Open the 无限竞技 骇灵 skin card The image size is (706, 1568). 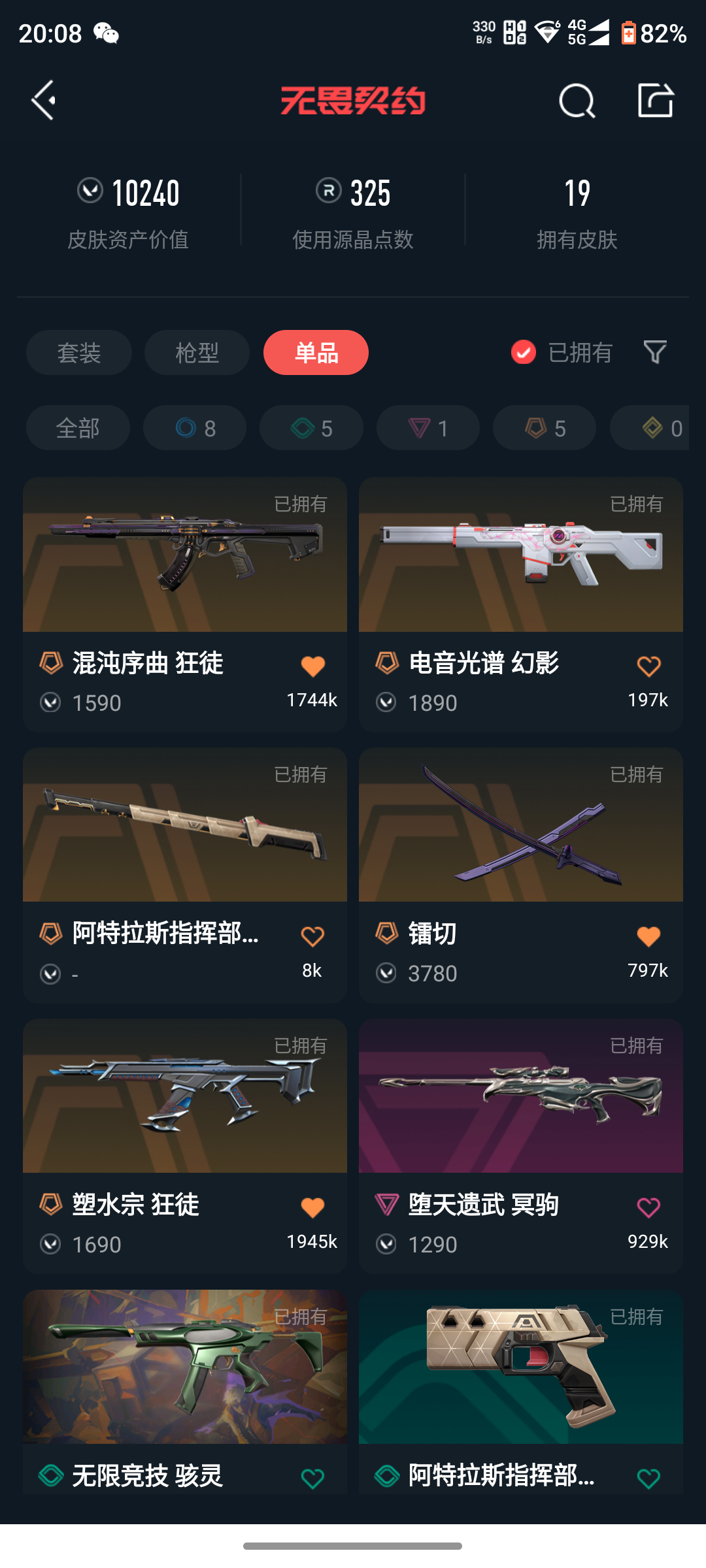[185, 1367]
